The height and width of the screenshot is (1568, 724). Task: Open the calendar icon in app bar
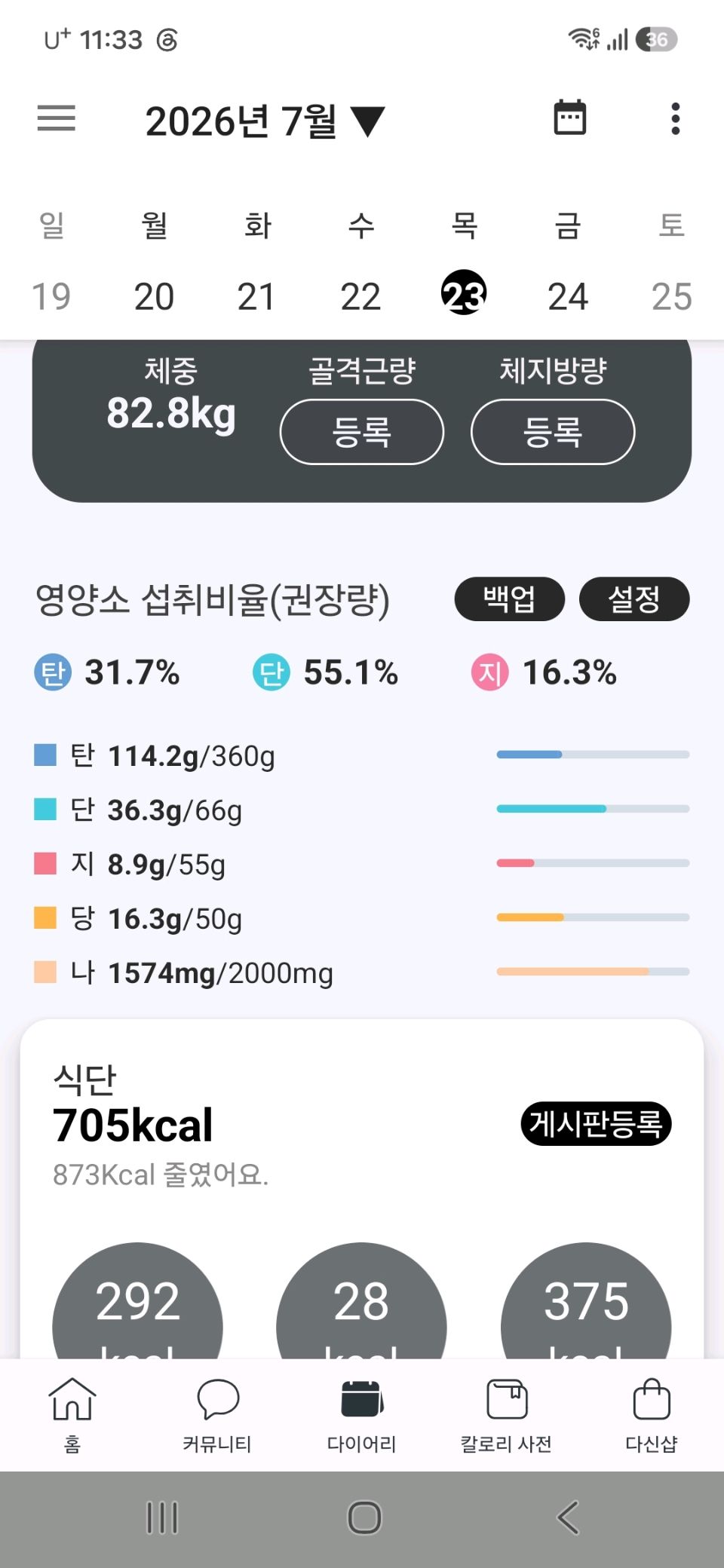point(570,118)
